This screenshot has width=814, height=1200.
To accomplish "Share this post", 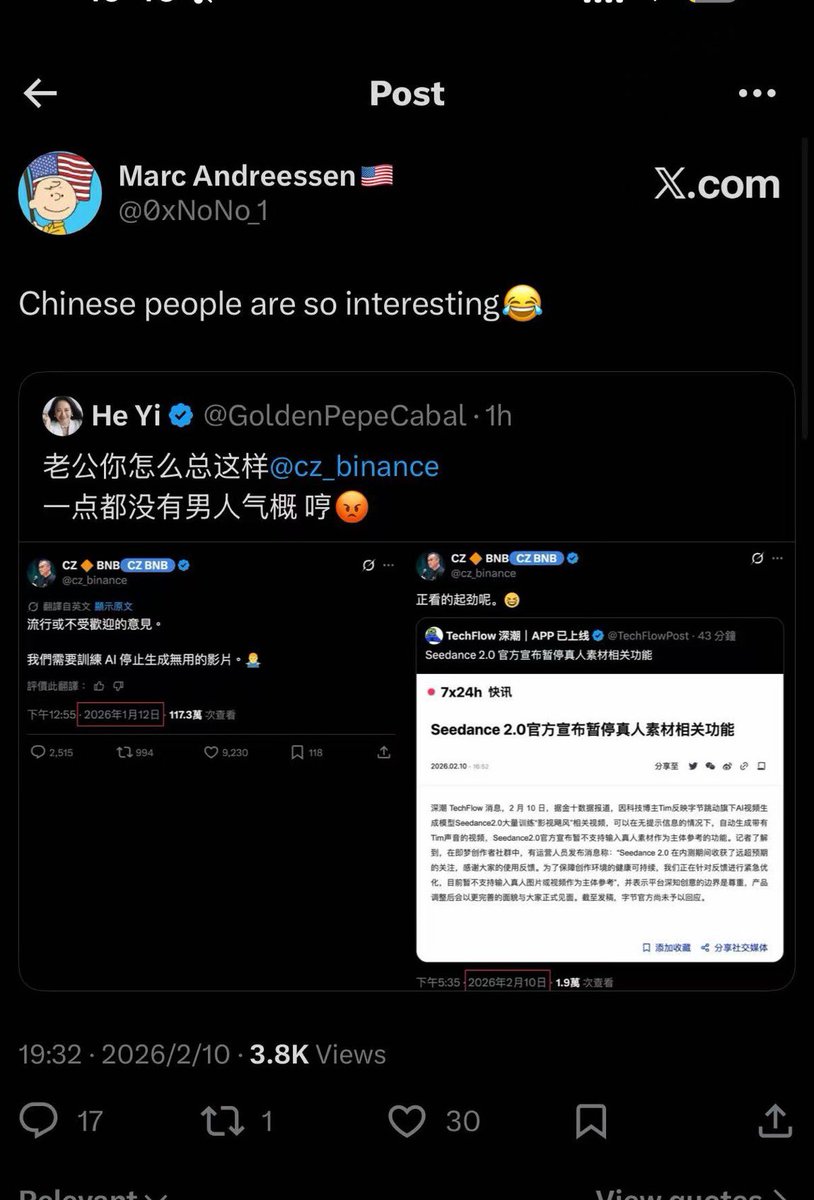I will click(776, 1121).
